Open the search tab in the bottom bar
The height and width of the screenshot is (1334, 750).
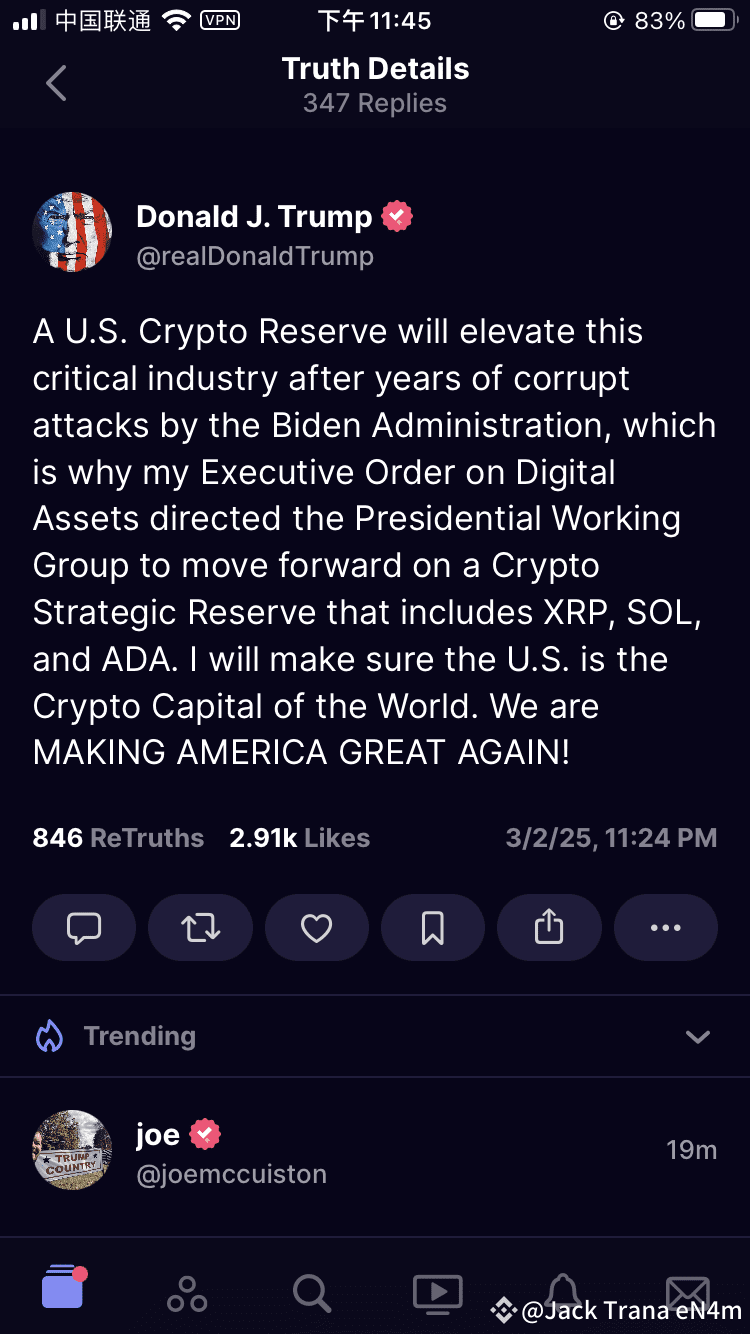coord(312,1290)
